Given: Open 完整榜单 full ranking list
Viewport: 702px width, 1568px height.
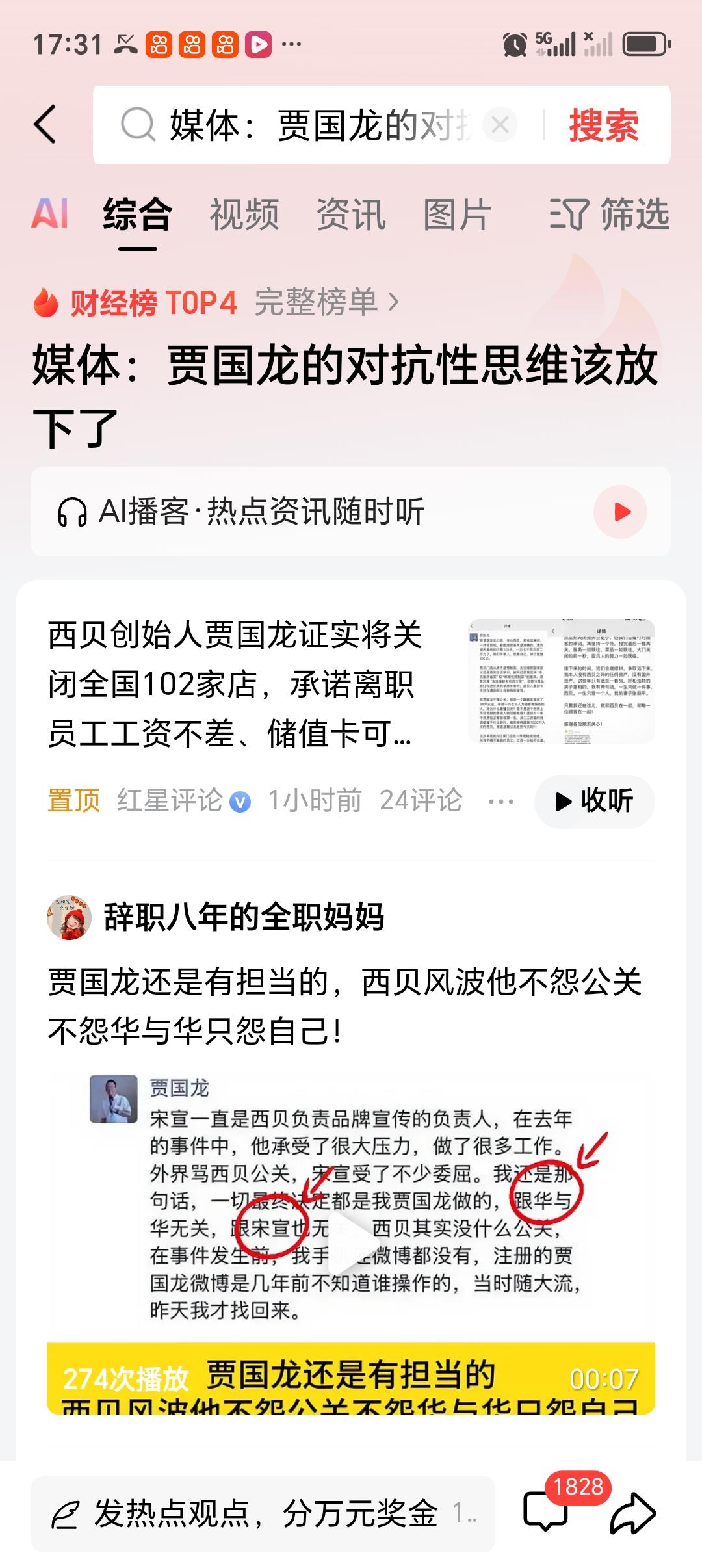Looking at the screenshot, I should (x=320, y=302).
